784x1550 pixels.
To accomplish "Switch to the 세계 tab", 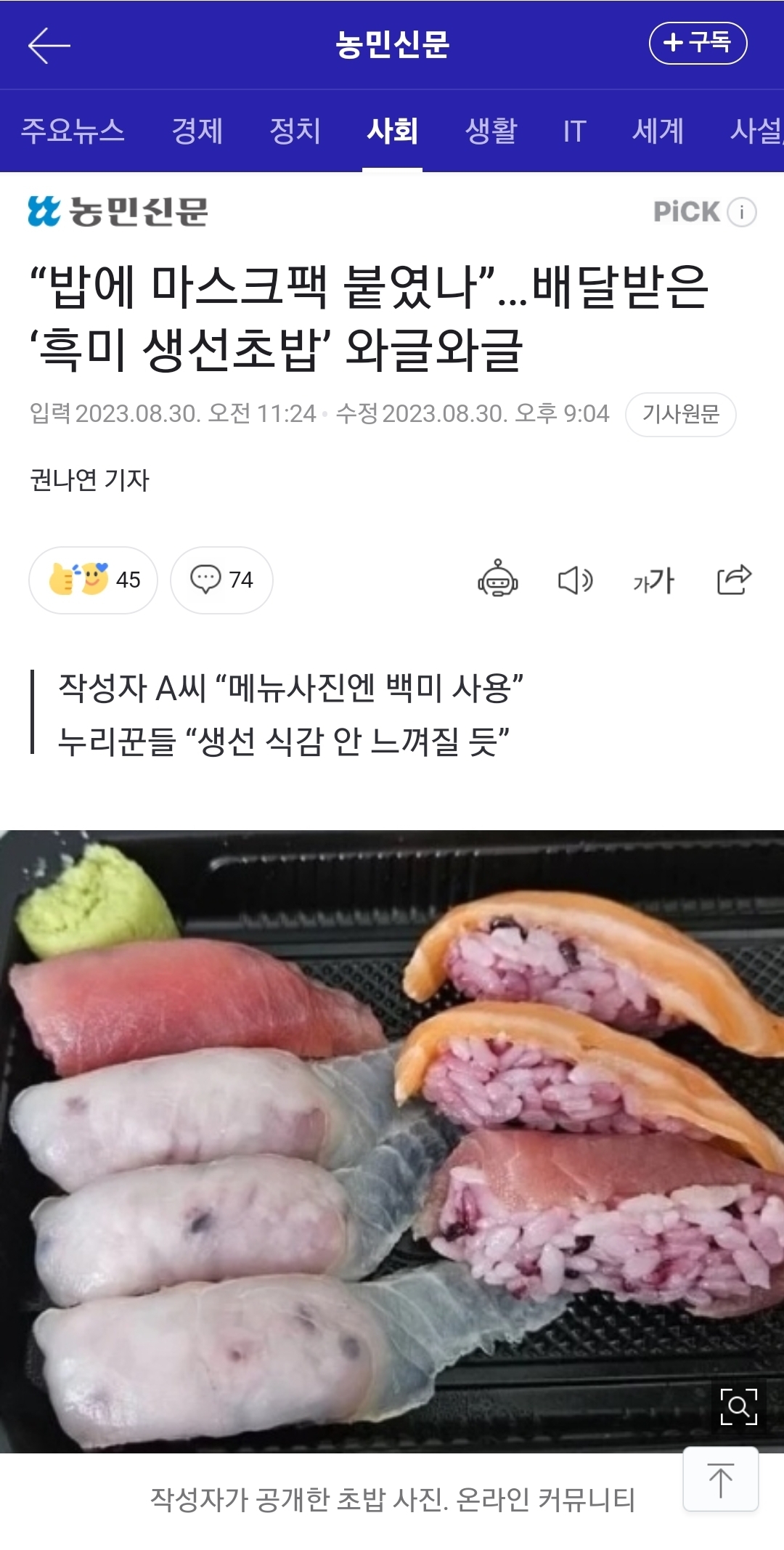I will (658, 131).
